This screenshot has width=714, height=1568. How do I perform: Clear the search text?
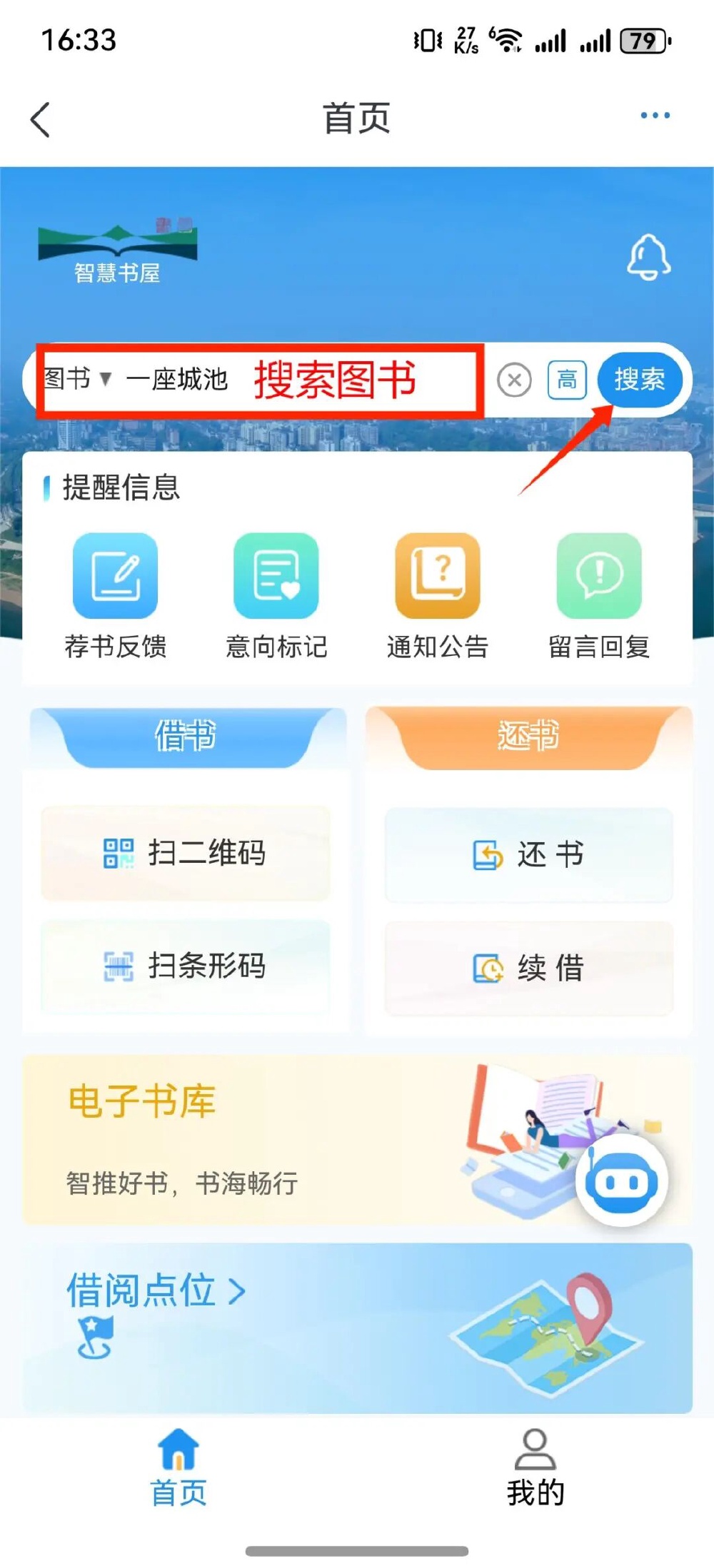click(514, 380)
